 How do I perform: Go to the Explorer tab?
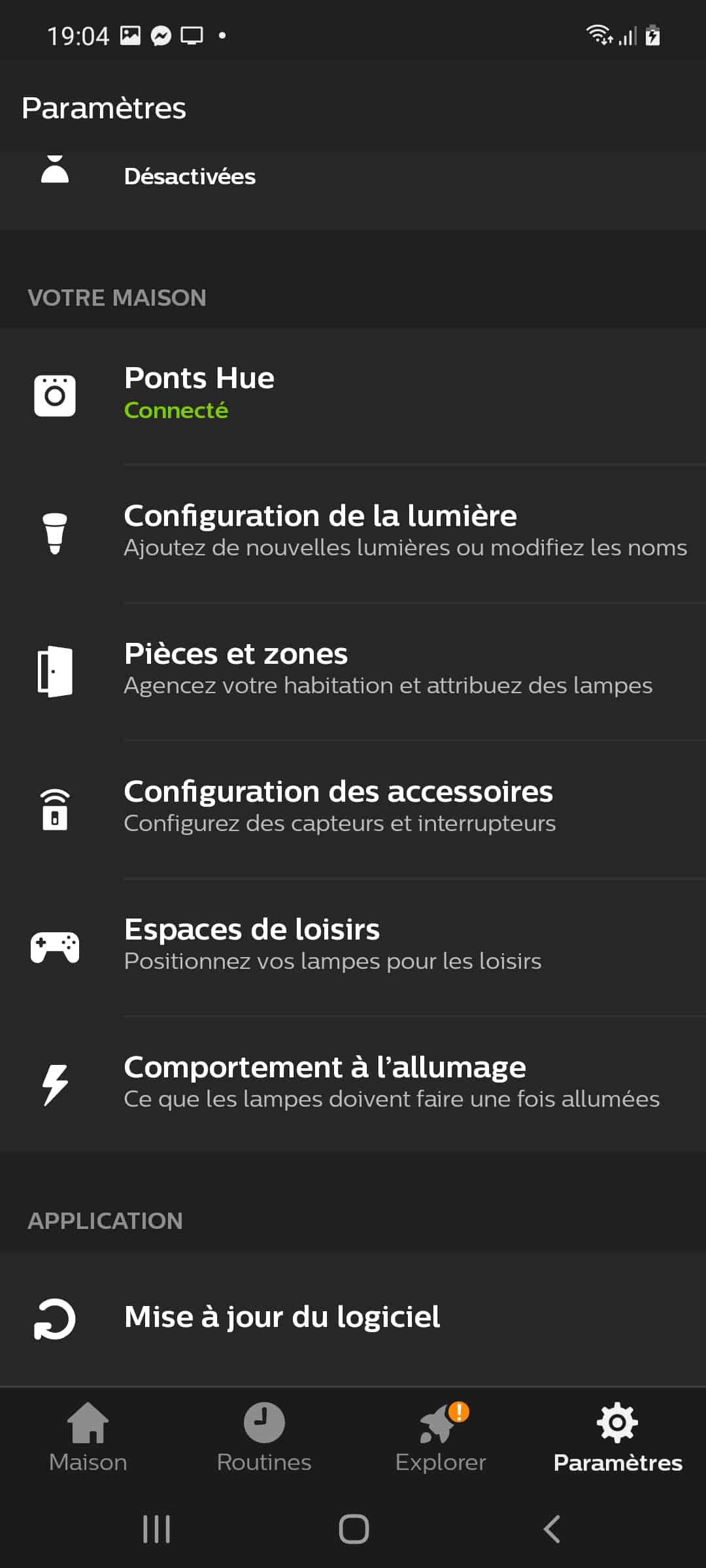(x=441, y=1437)
